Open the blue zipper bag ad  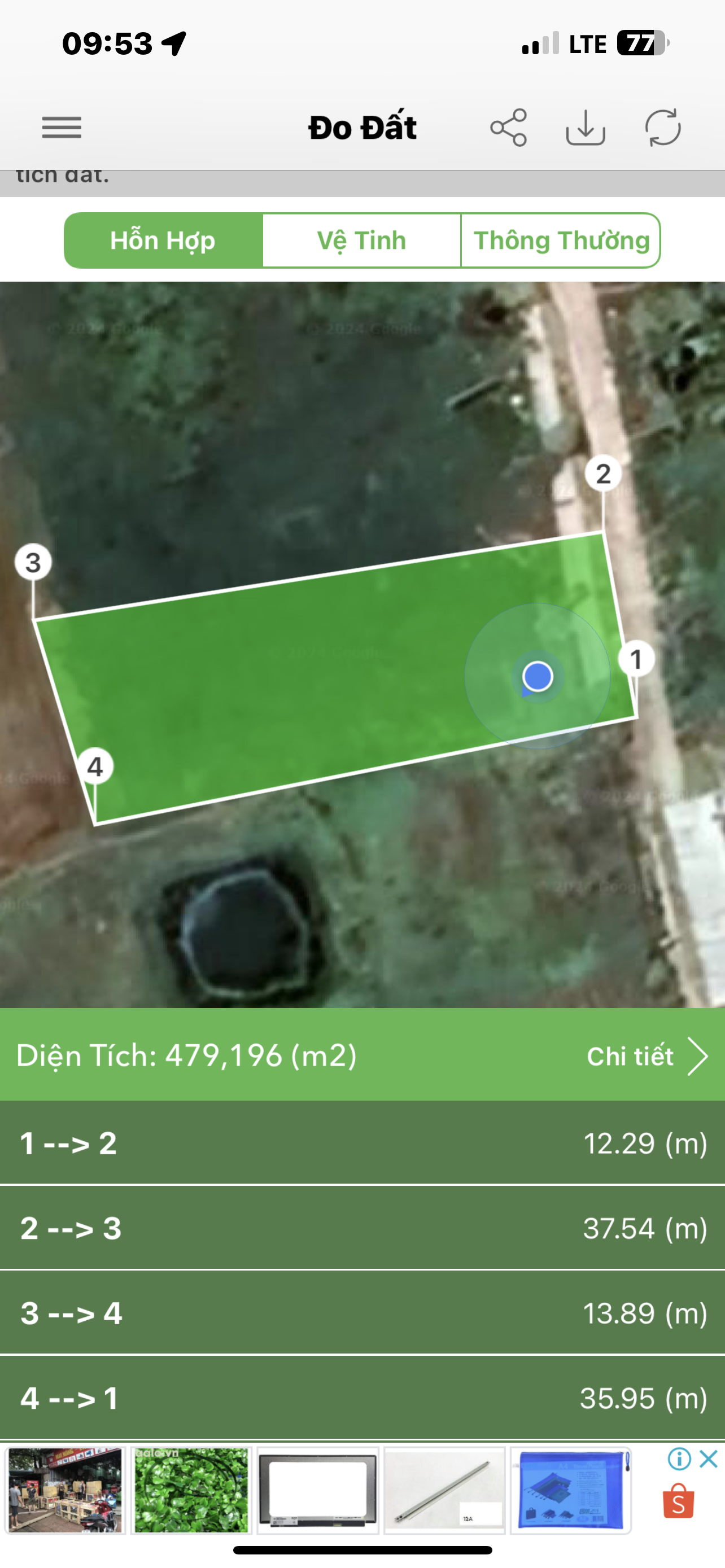(x=570, y=1490)
